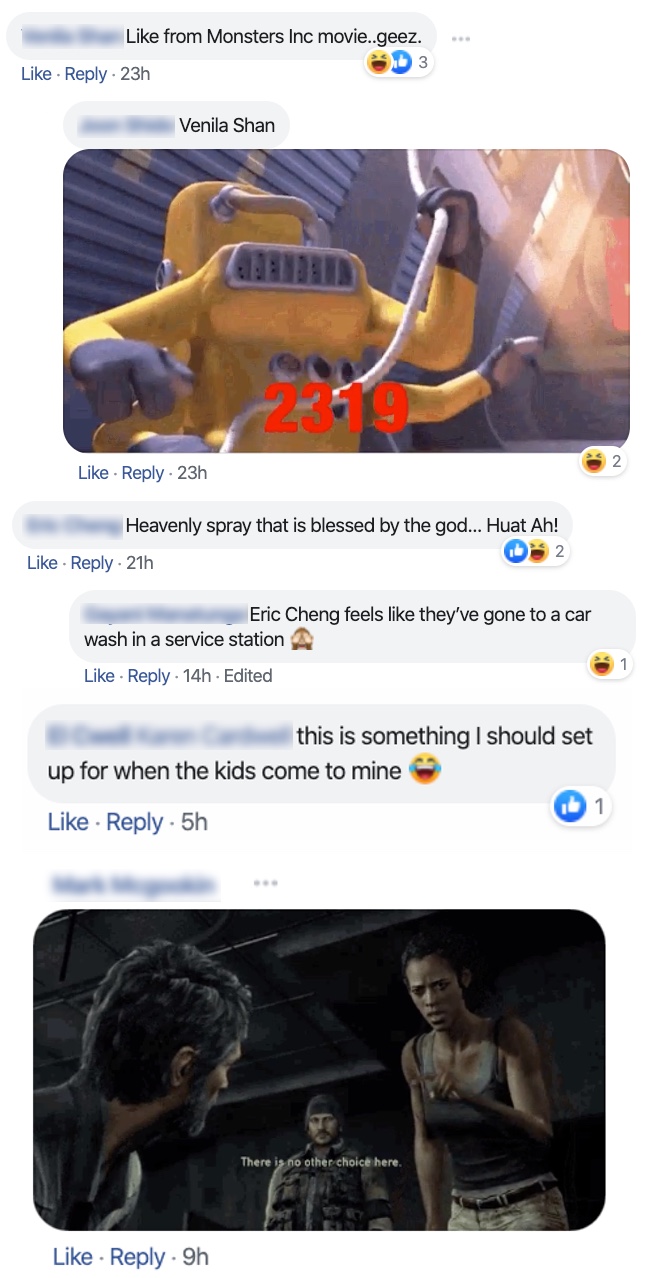This screenshot has width=646, height=1278.
Task: Reply to the Heavenly spray comment
Action: 91,563
